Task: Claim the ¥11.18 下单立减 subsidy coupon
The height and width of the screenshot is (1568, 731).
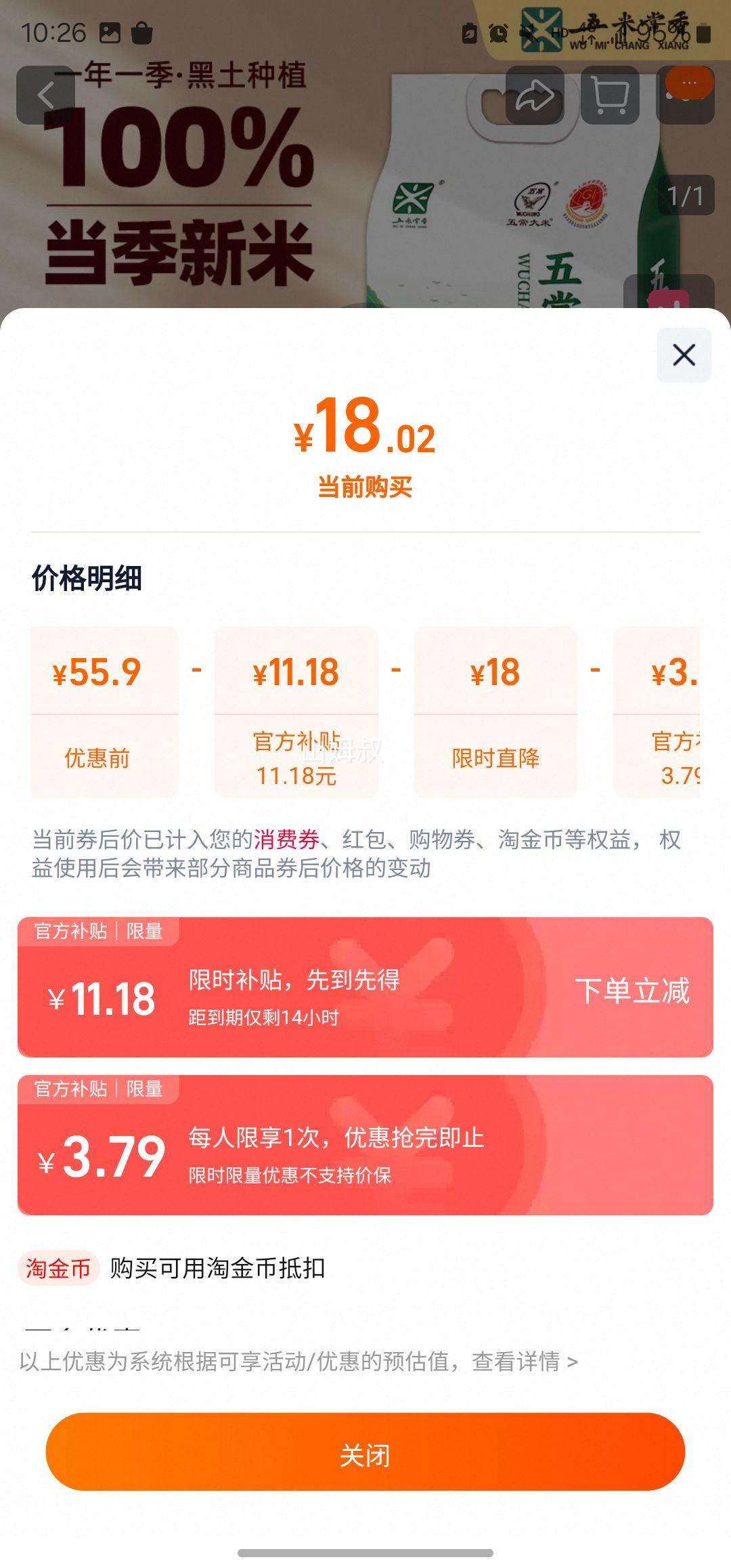Action: coord(632,990)
